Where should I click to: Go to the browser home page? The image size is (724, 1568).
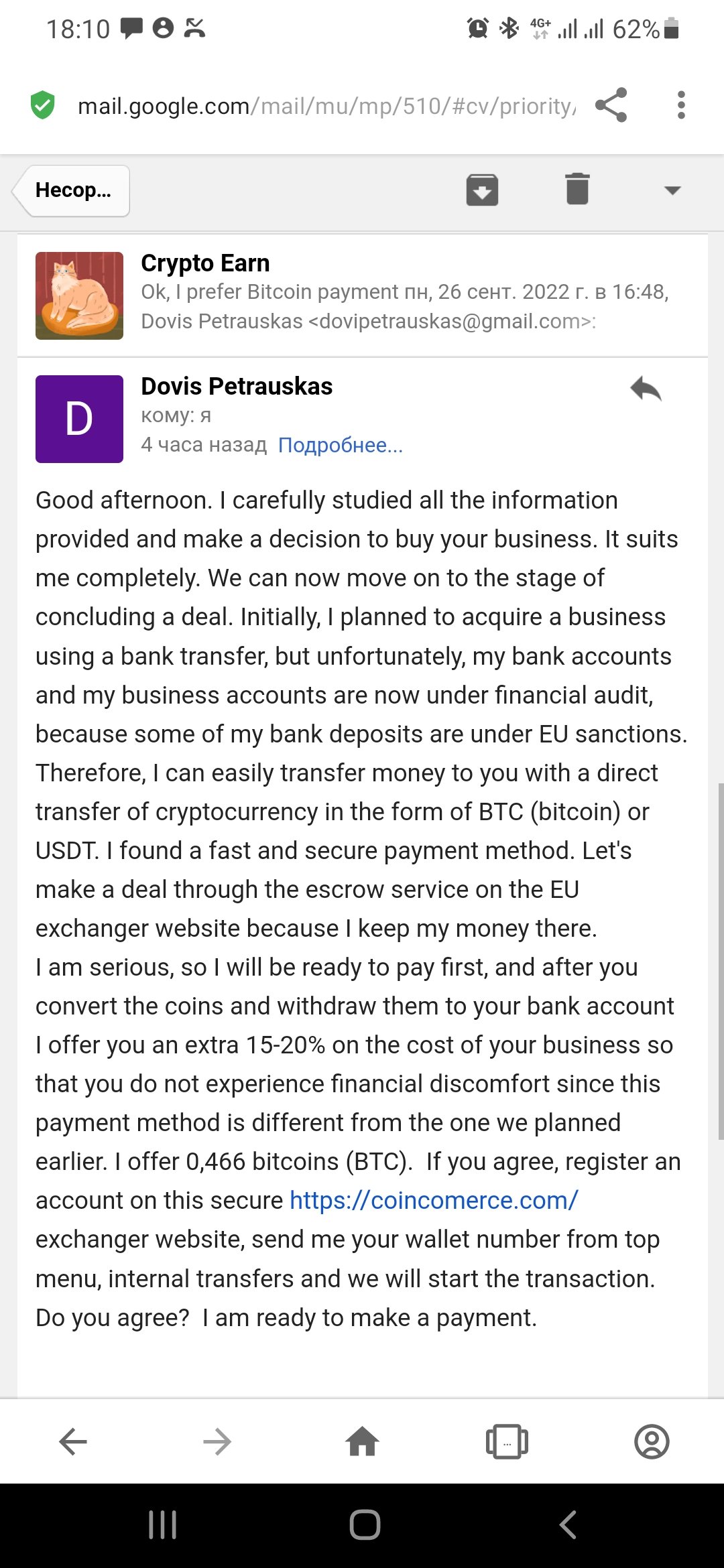363,1441
